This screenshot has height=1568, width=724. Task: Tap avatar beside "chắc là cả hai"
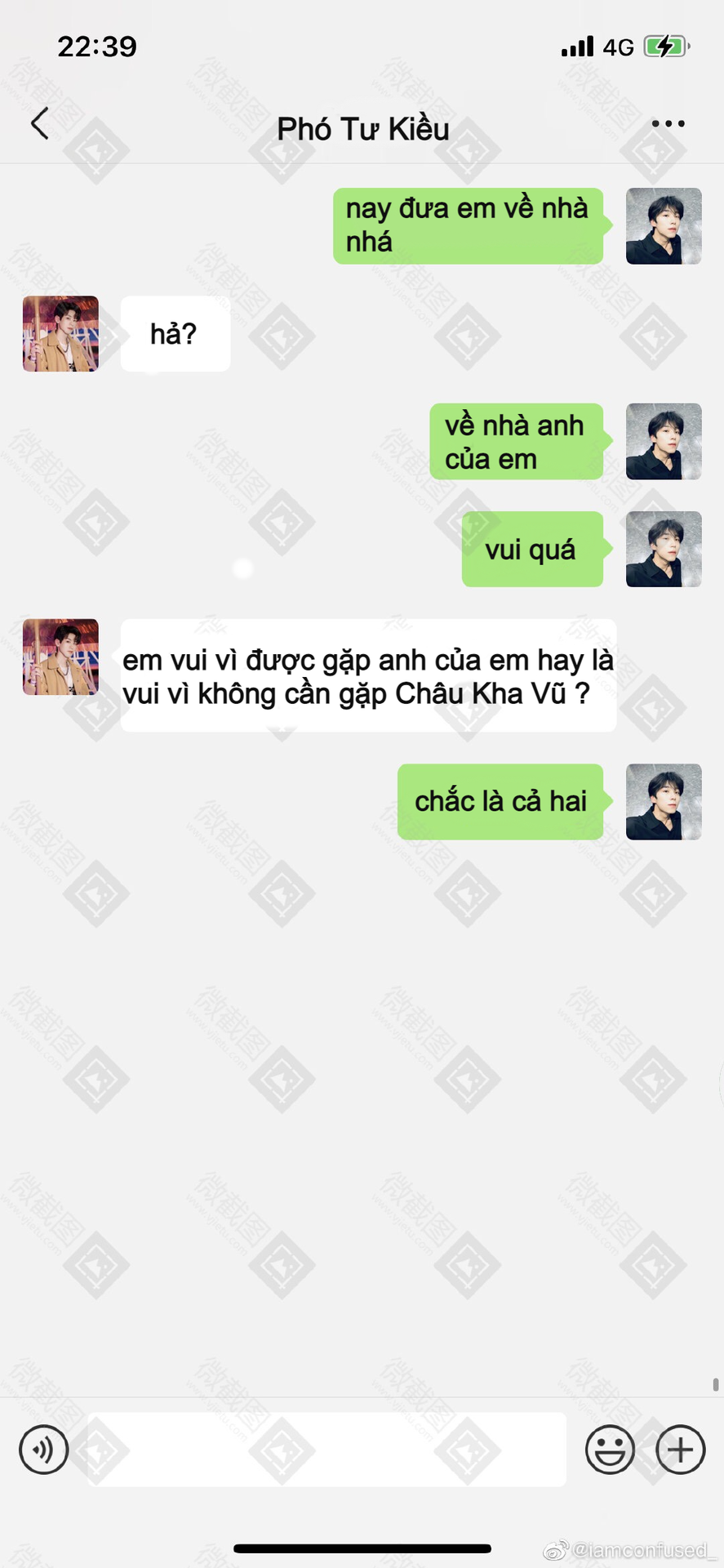coord(663,801)
